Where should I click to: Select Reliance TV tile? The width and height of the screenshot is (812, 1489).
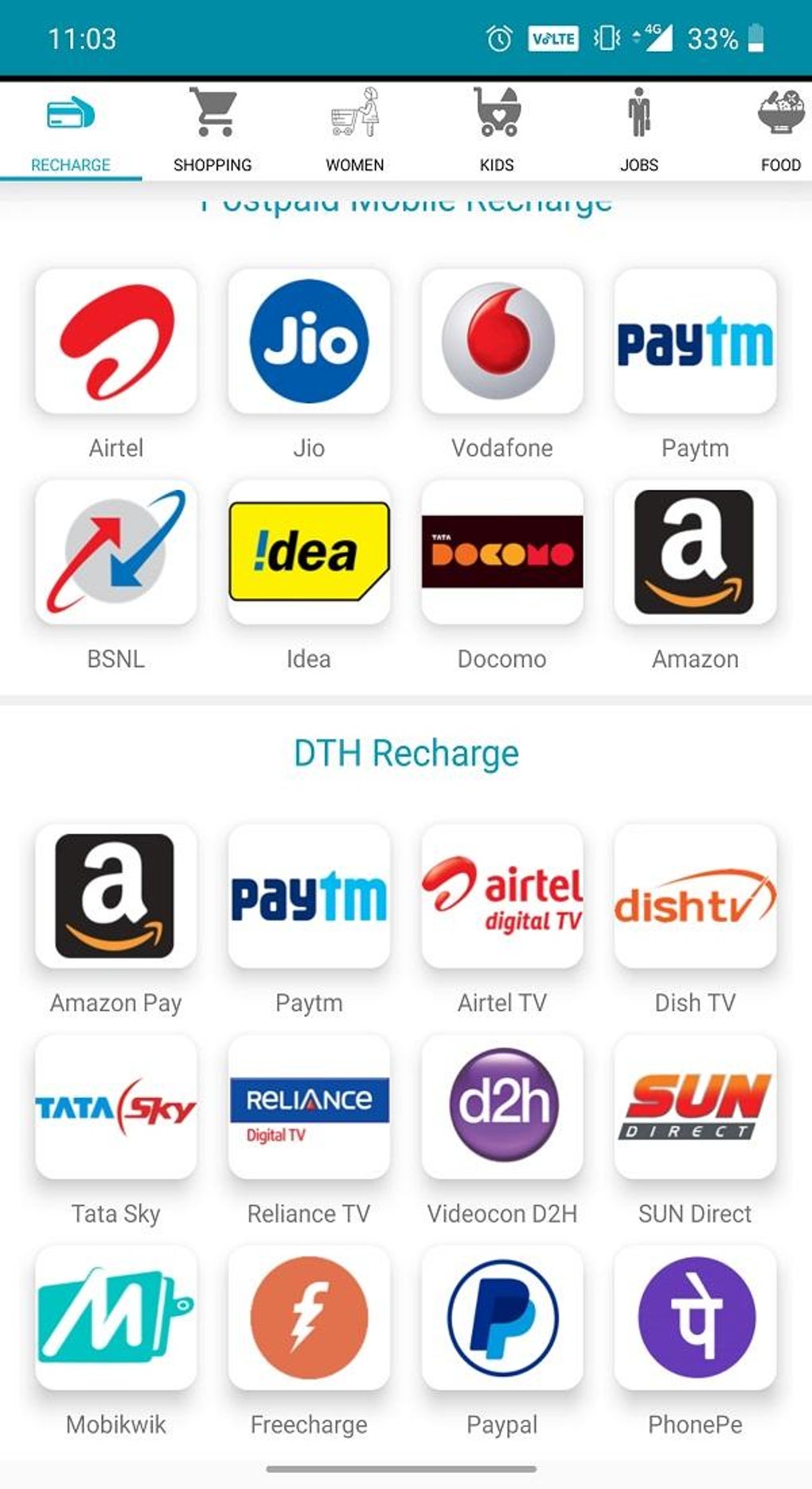pos(309,1107)
